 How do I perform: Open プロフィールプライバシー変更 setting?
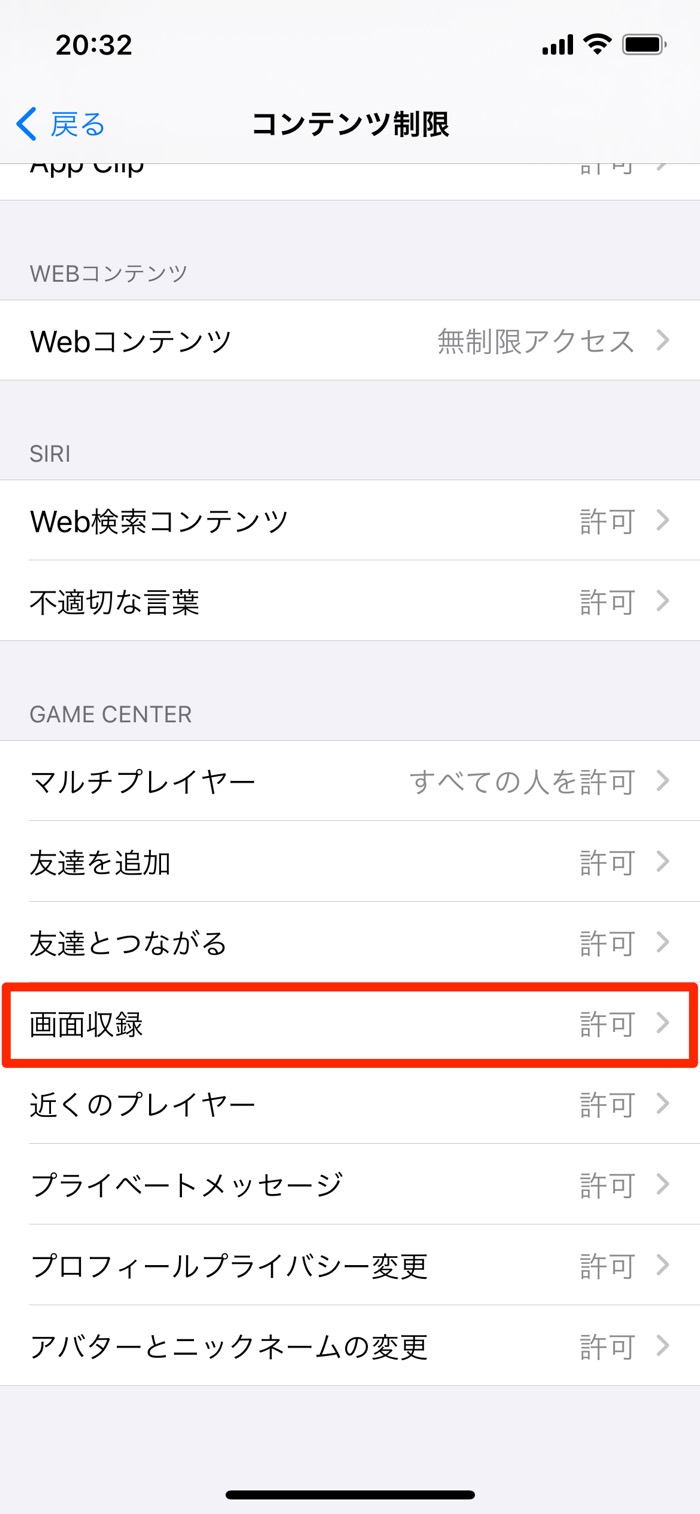pyautogui.click(x=350, y=1266)
